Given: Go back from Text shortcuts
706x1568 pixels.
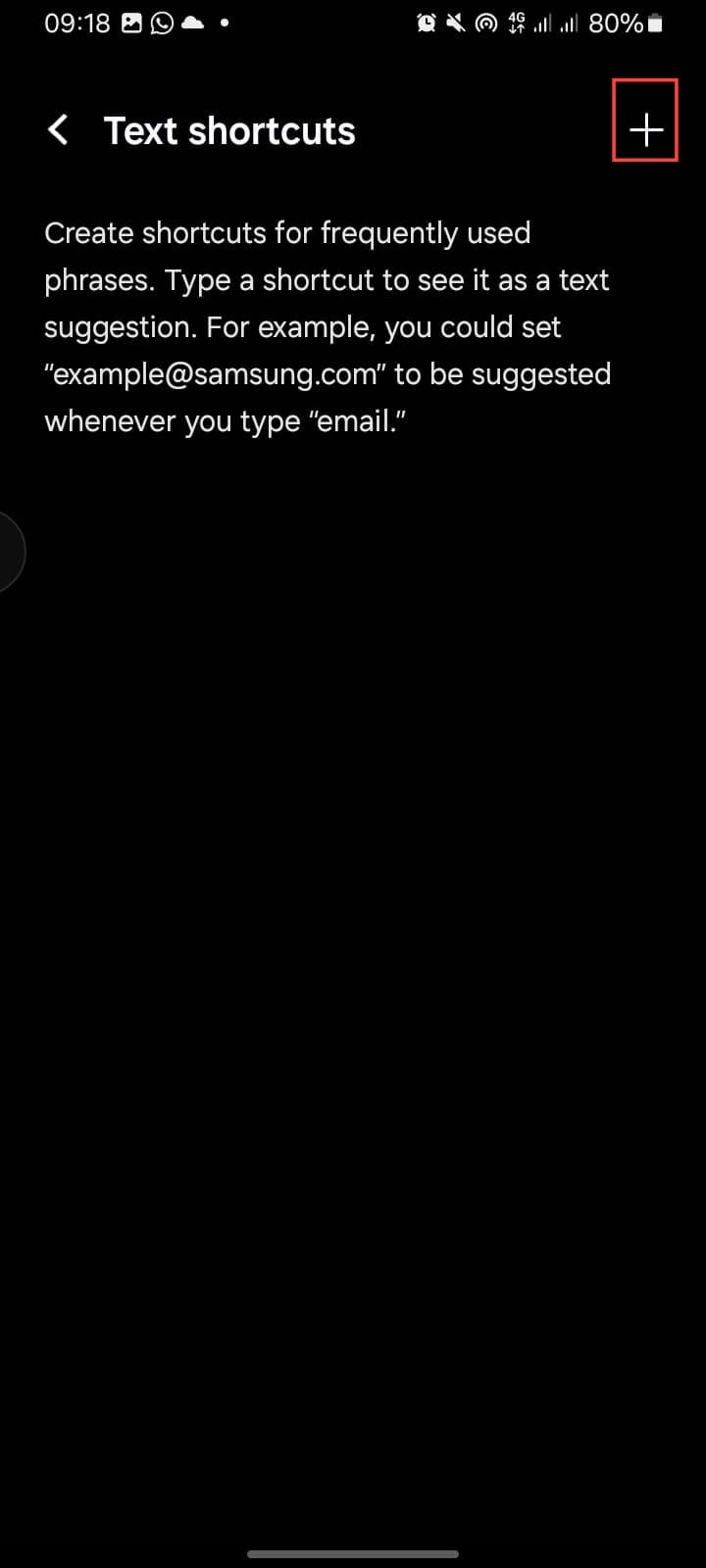Looking at the screenshot, I should [59, 129].
